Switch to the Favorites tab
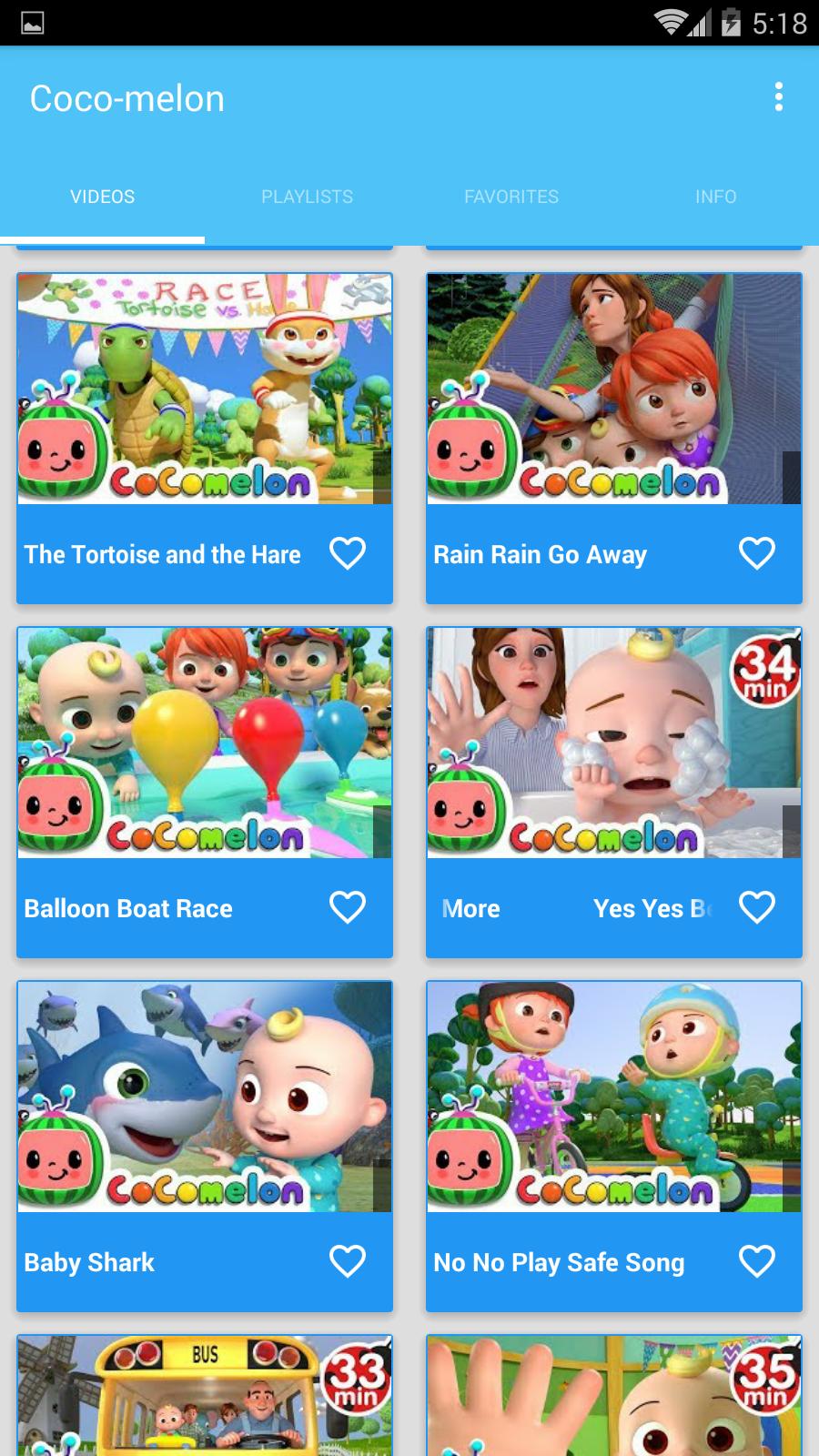The width and height of the screenshot is (819, 1456). pyautogui.click(x=511, y=197)
